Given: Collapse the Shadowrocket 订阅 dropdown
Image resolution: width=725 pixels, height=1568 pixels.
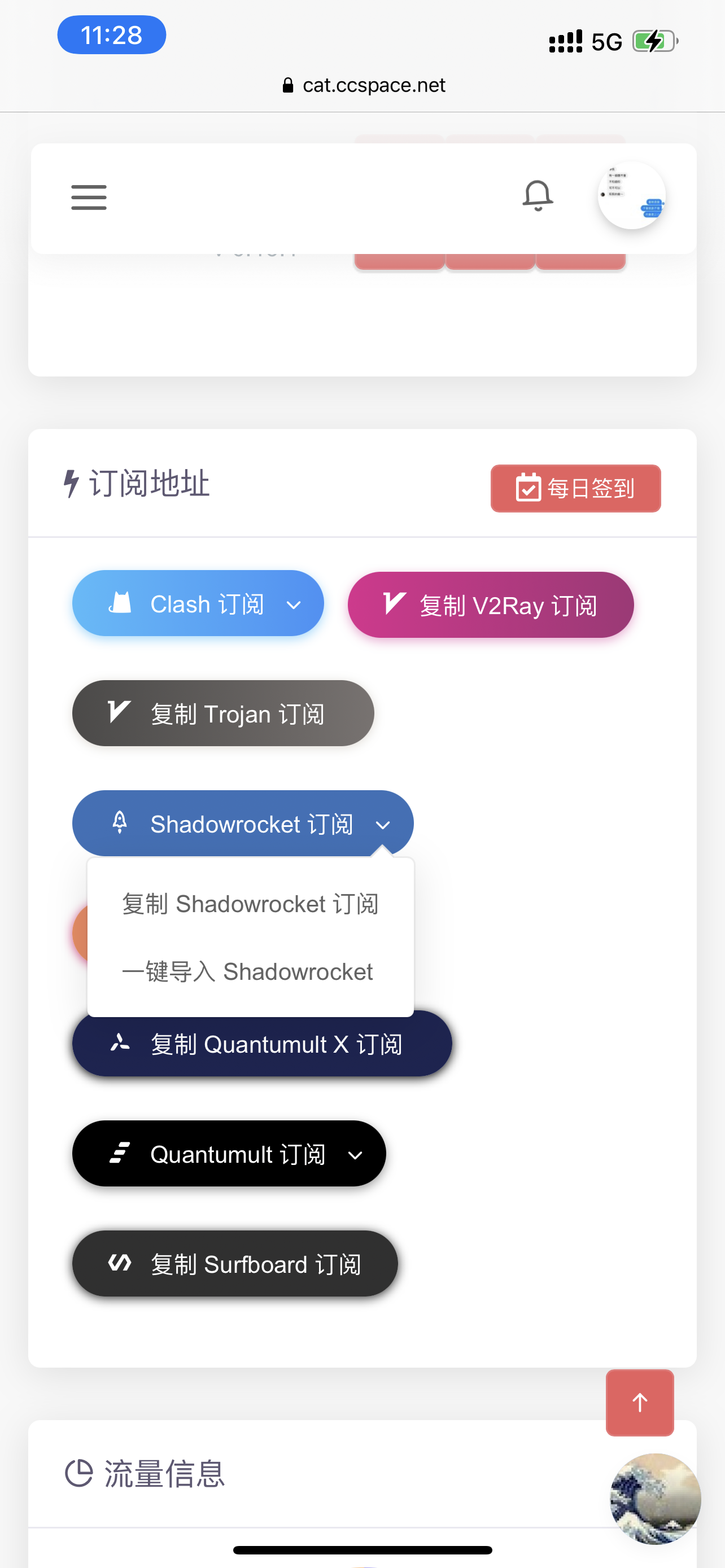Looking at the screenshot, I should 242,824.
